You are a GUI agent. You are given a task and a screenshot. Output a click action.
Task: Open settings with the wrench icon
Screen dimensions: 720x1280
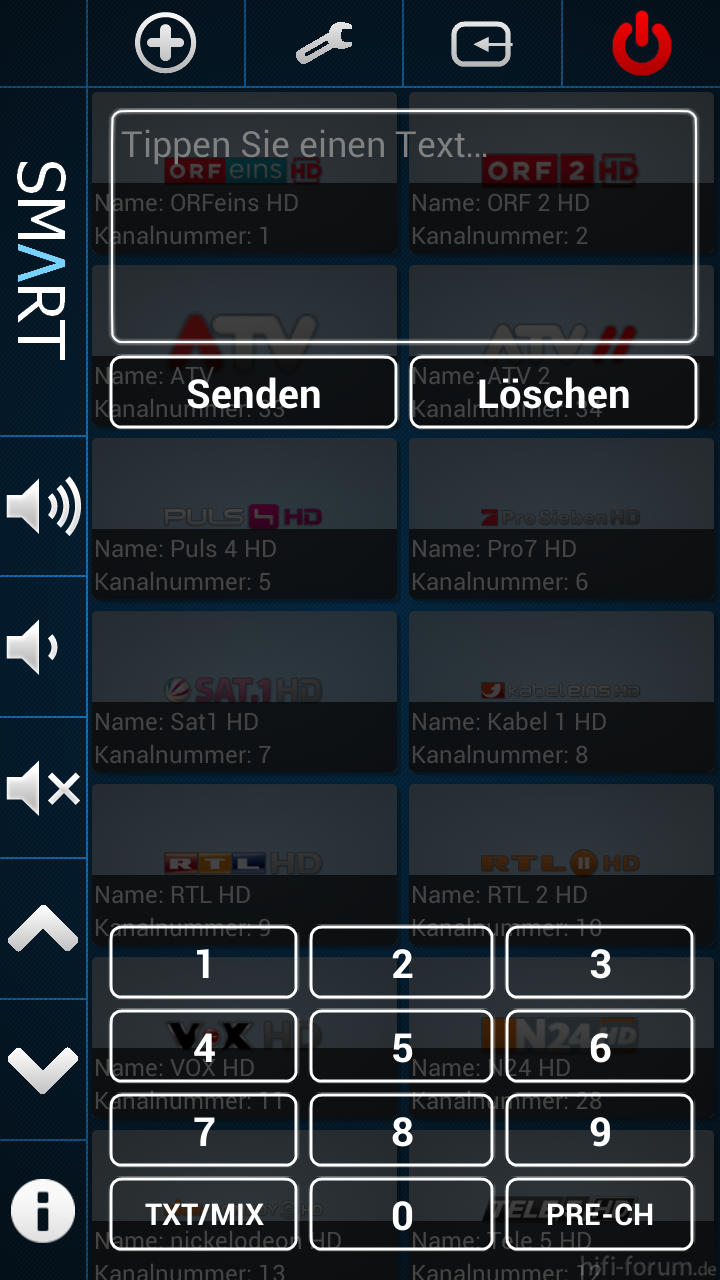pos(324,43)
